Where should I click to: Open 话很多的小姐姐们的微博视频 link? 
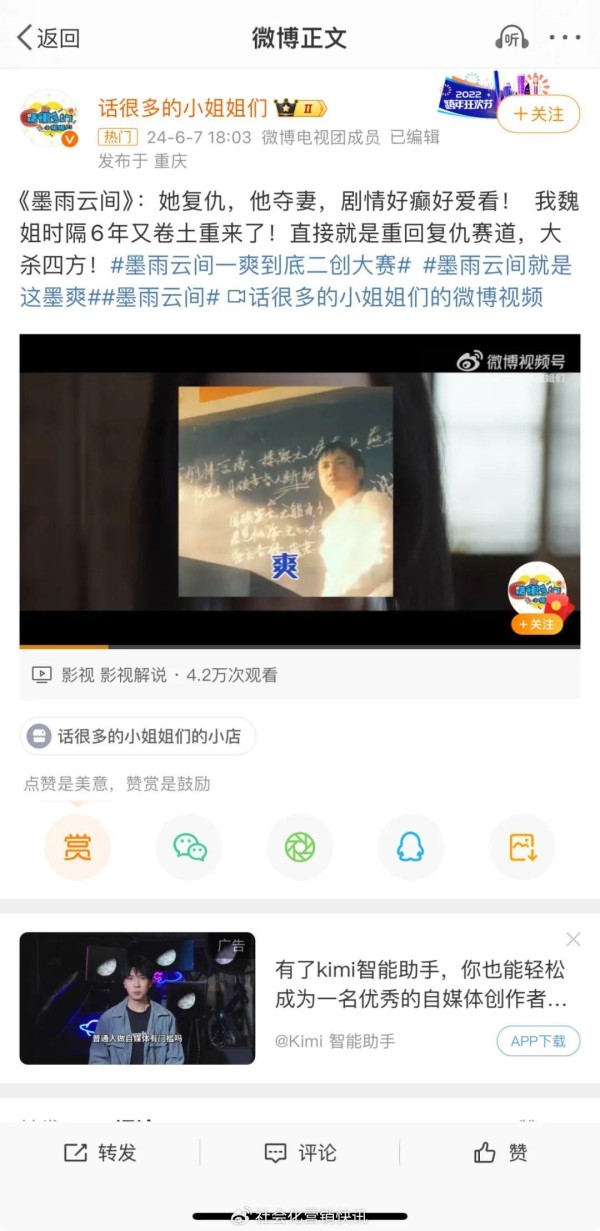pos(385,297)
